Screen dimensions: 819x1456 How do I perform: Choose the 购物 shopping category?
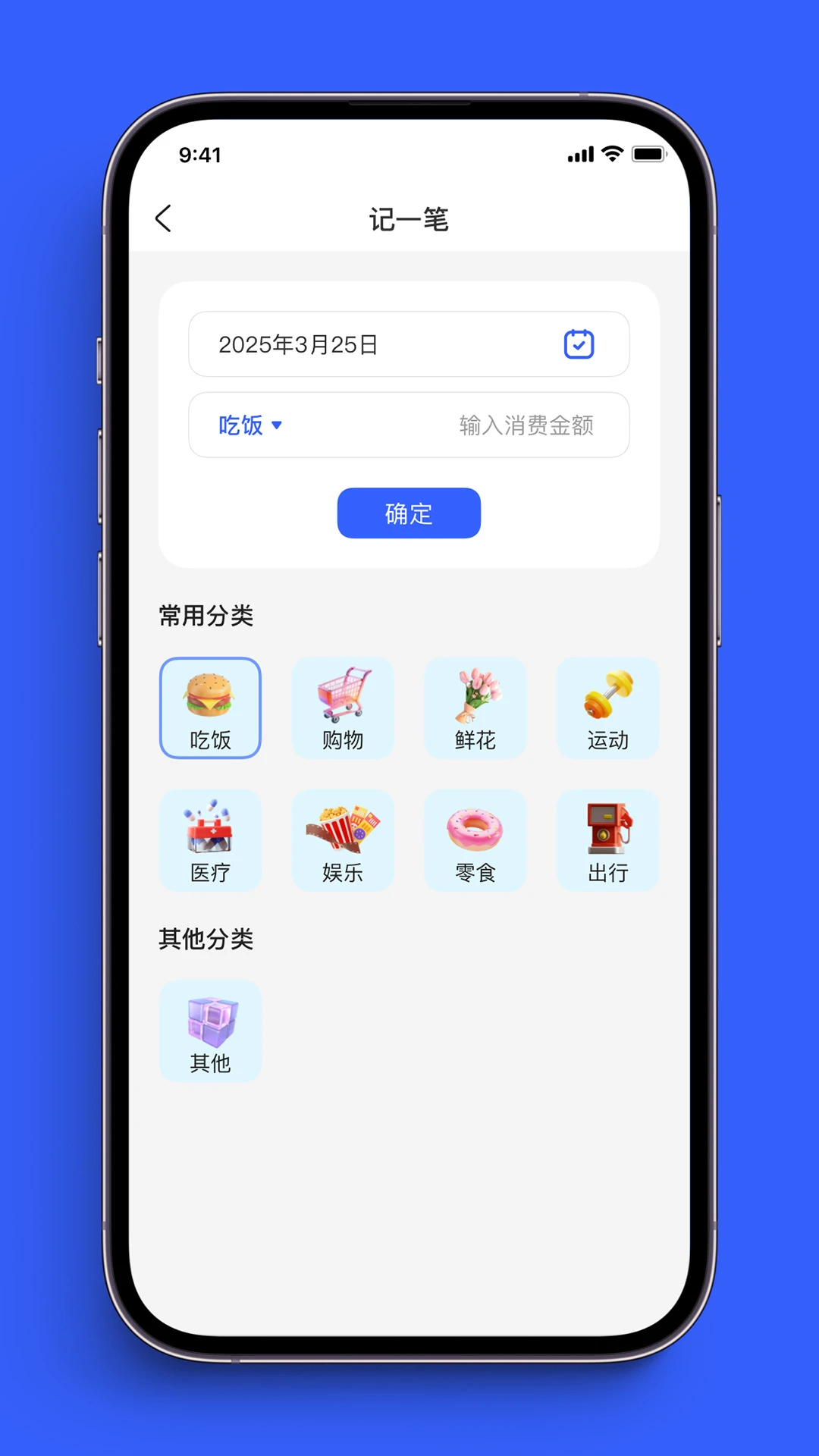point(343,708)
